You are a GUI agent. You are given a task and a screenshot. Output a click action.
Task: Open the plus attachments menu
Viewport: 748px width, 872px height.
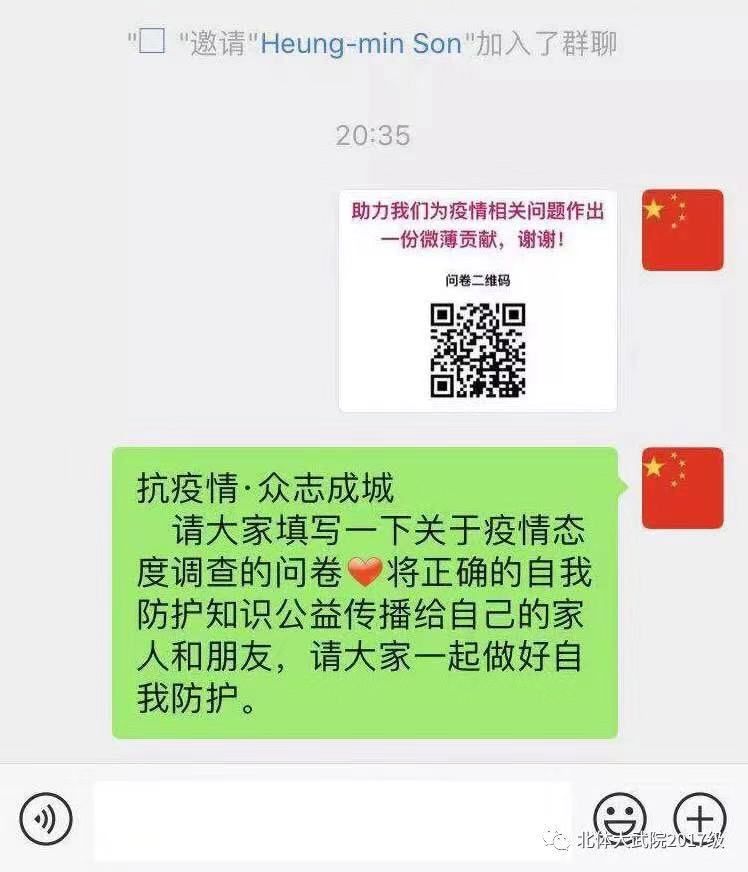(699, 817)
